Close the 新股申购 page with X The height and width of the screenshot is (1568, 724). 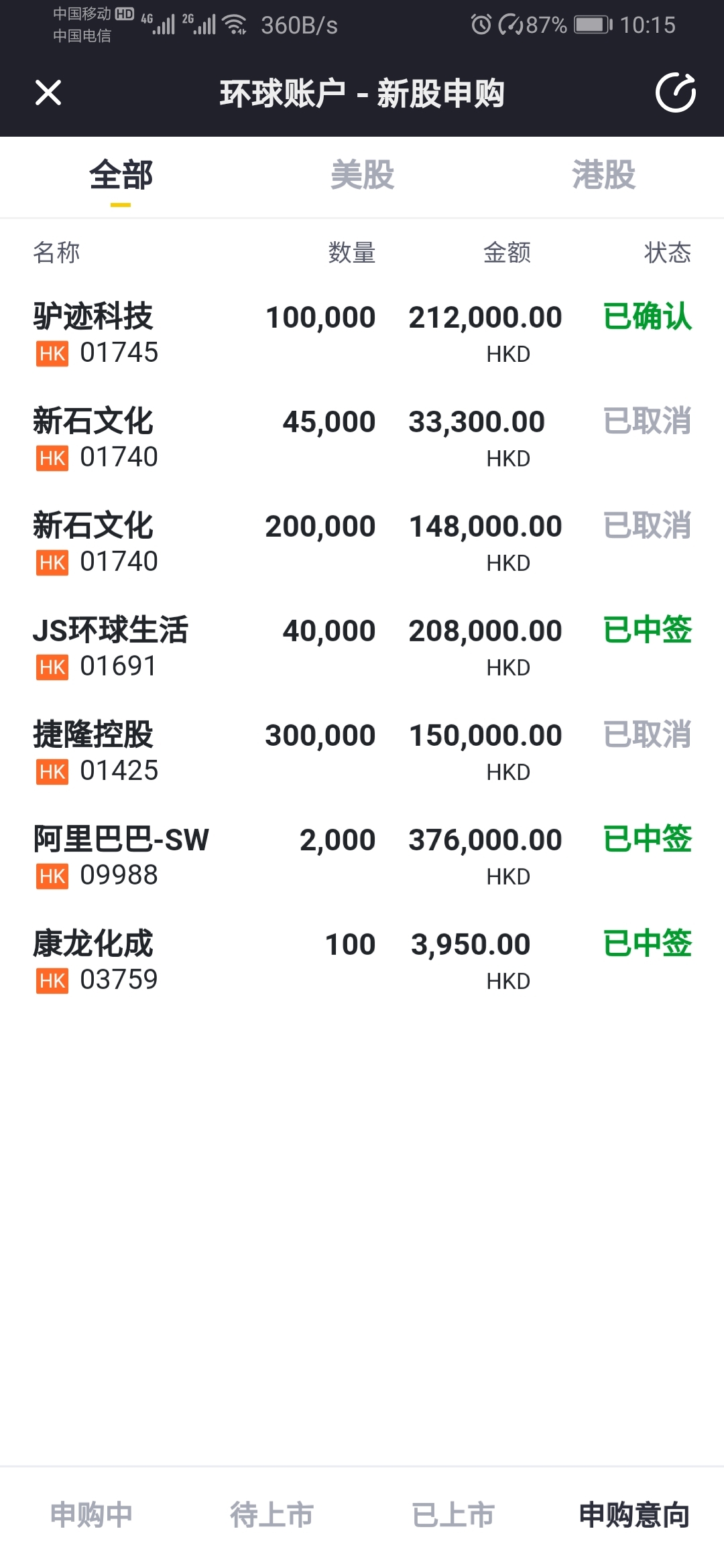[x=48, y=92]
